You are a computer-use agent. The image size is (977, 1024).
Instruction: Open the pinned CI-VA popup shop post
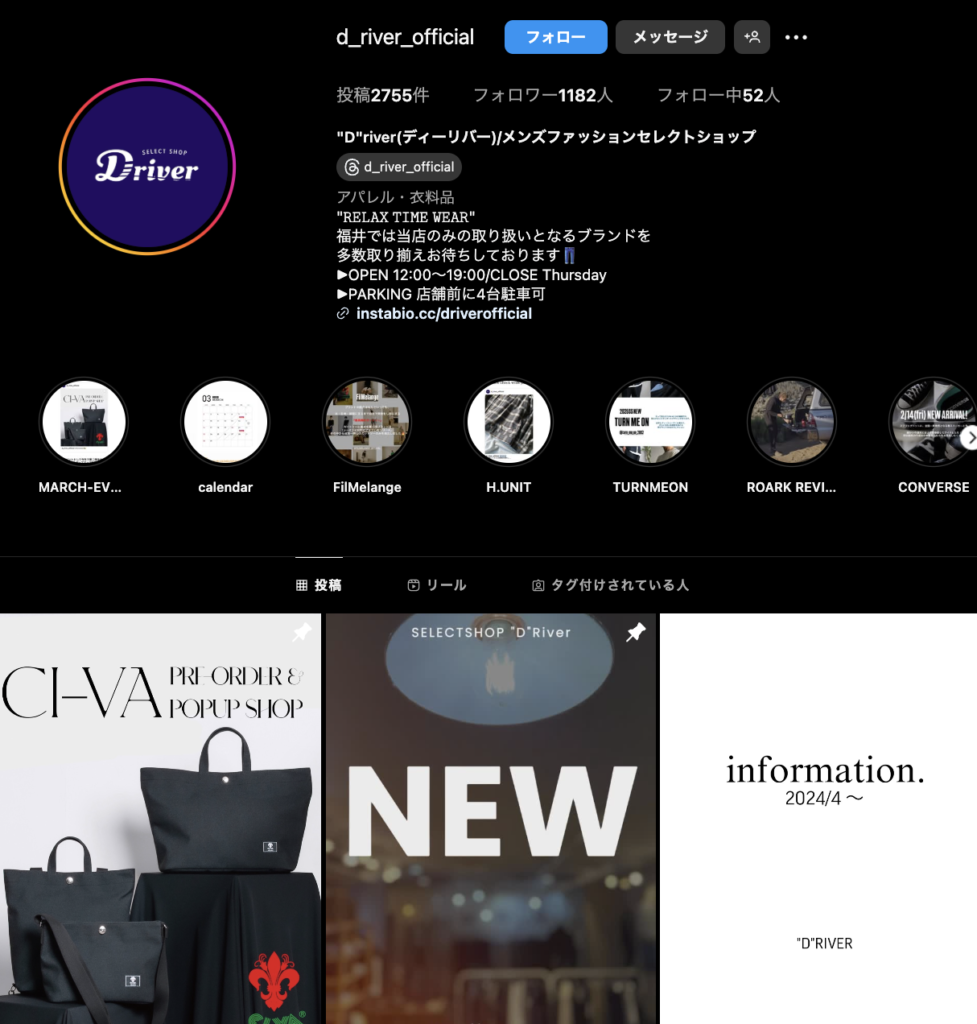160,818
